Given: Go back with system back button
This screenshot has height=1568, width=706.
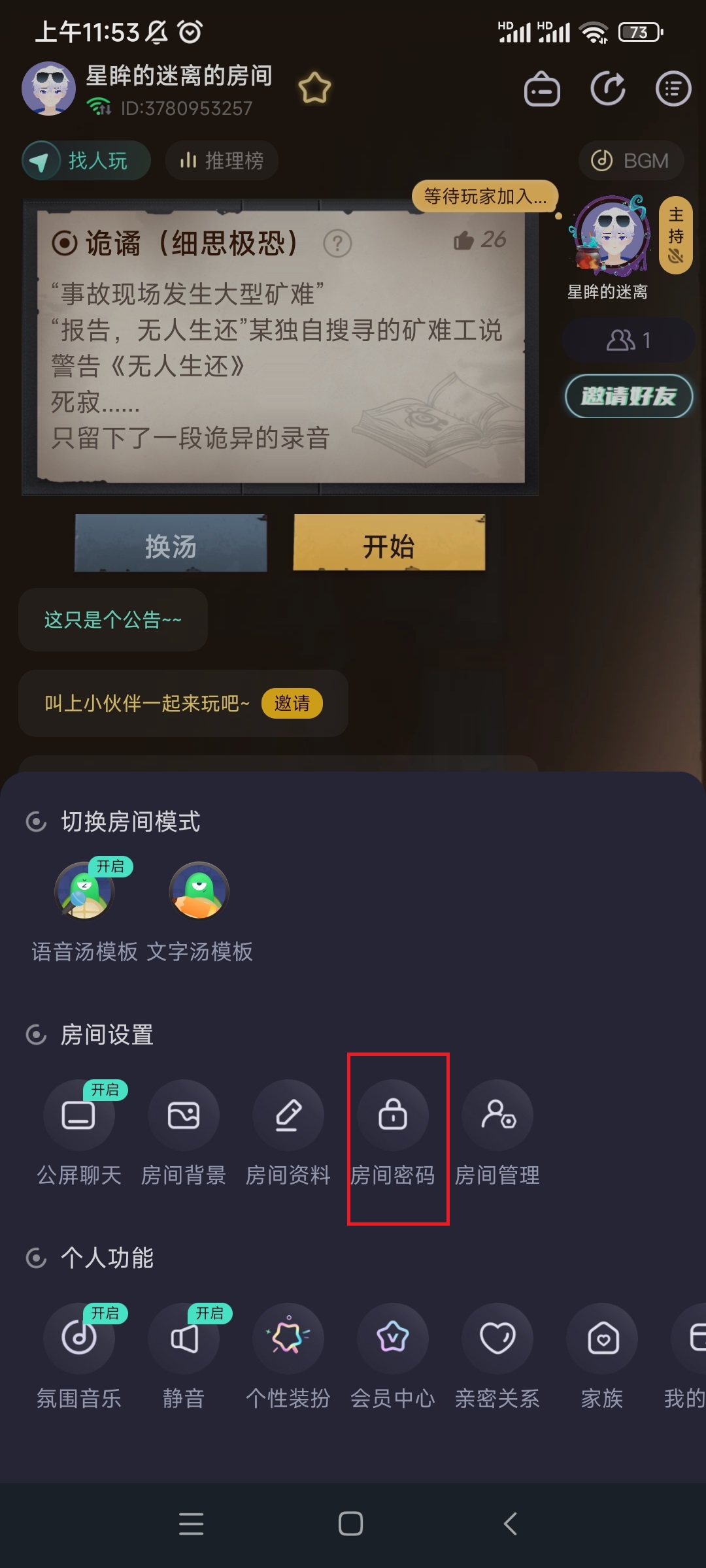Looking at the screenshot, I should [x=511, y=1524].
